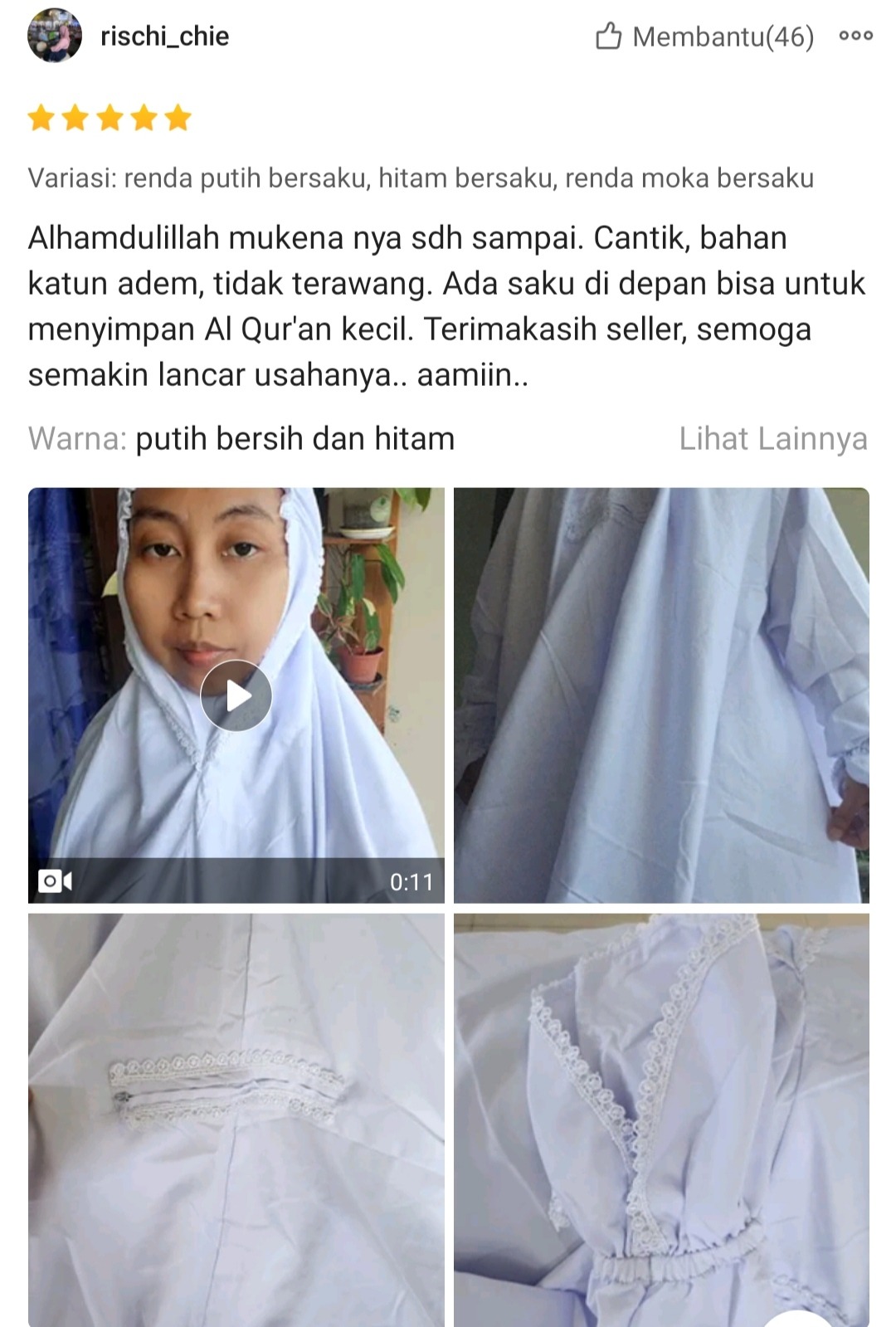Image resolution: width=896 pixels, height=1327 pixels.
Task: Open the three-dot review options menu
Action: (x=855, y=36)
